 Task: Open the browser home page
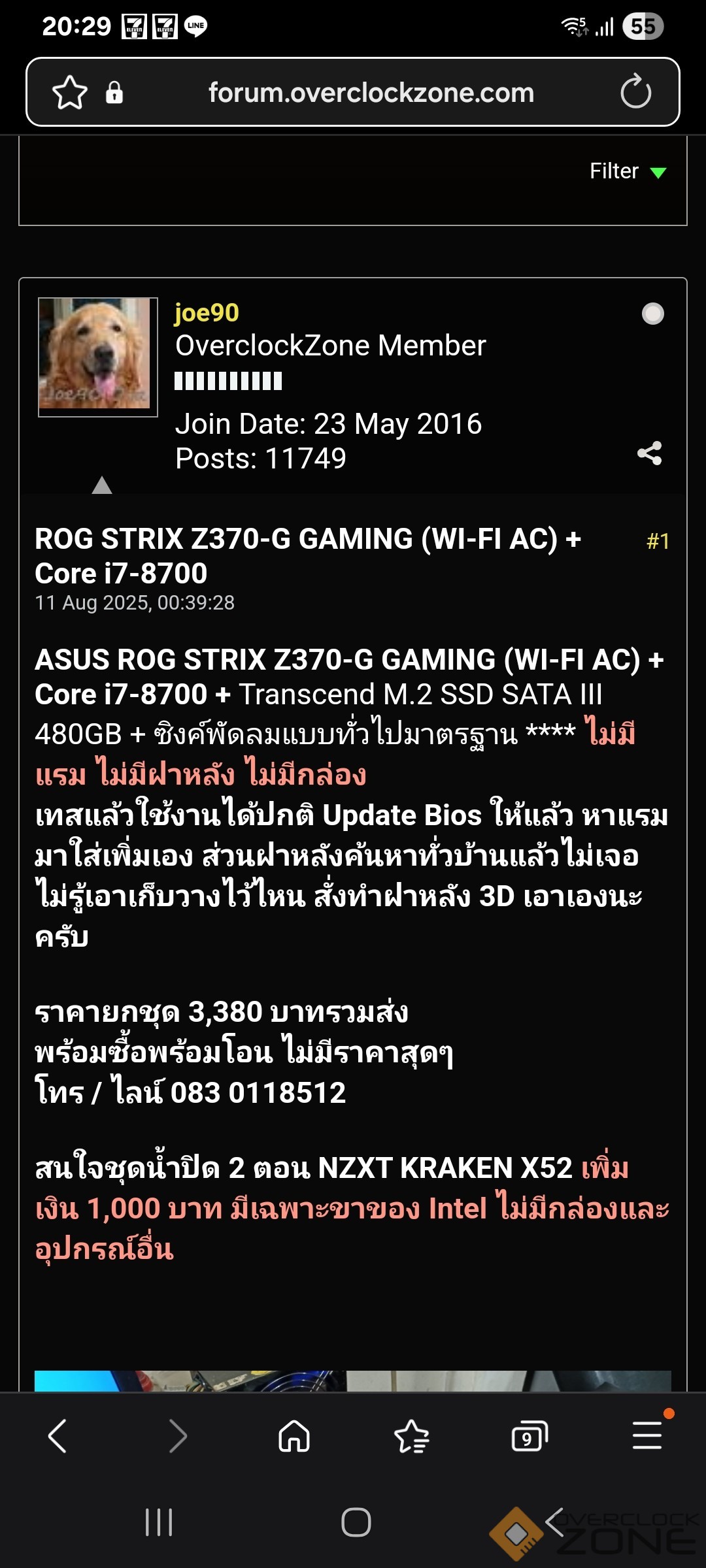click(x=294, y=1437)
